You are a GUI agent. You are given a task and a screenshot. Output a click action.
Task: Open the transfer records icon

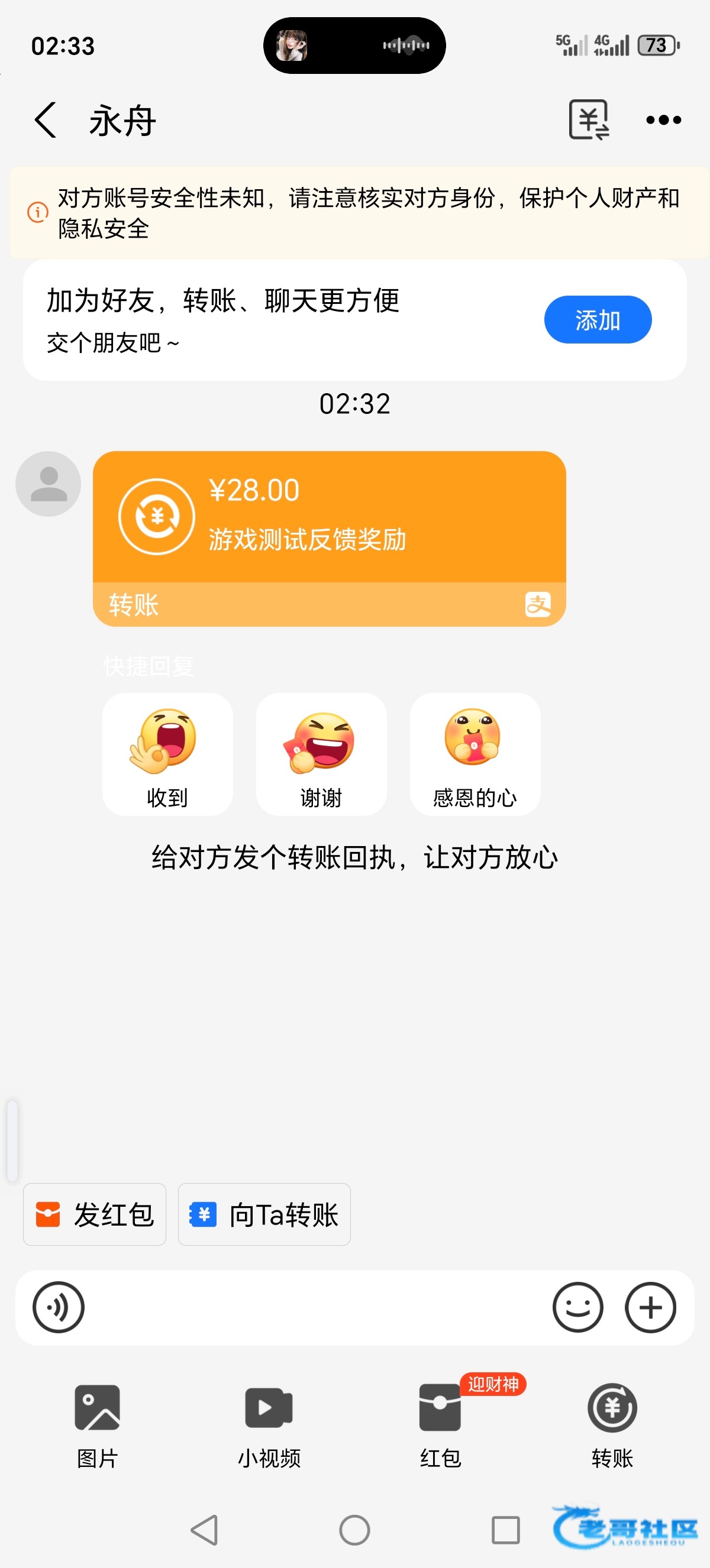[x=588, y=120]
